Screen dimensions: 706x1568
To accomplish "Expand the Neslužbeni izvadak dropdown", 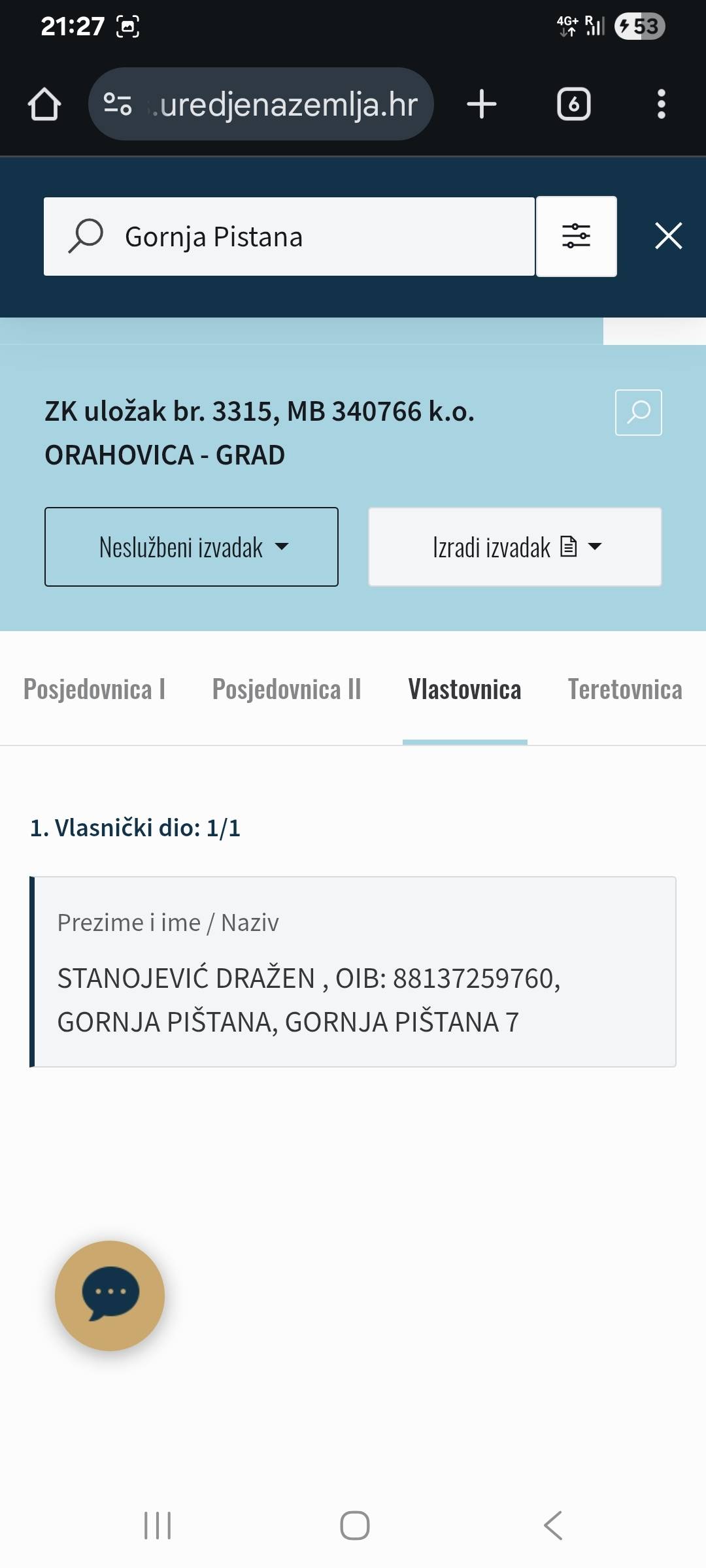I will (192, 547).
